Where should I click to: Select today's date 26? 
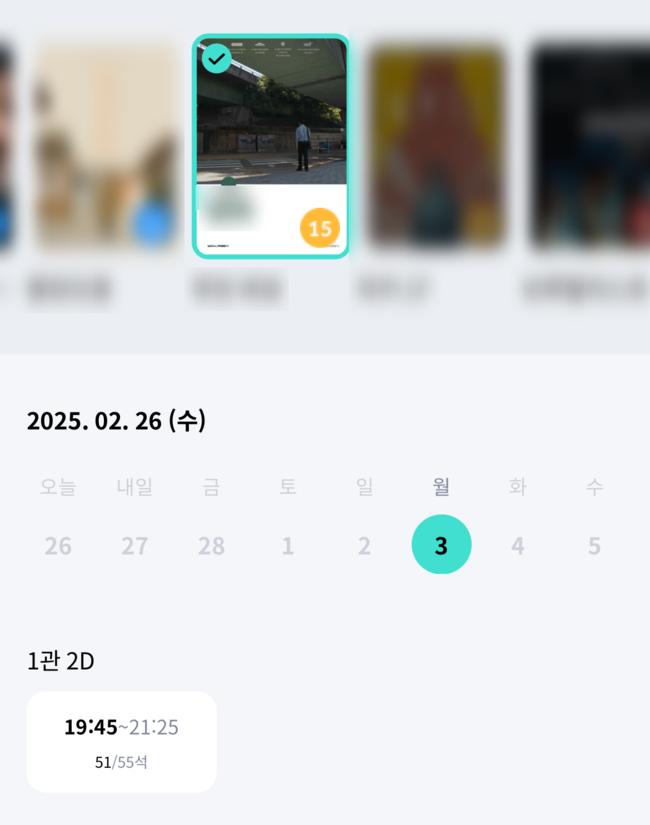coord(58,546)
